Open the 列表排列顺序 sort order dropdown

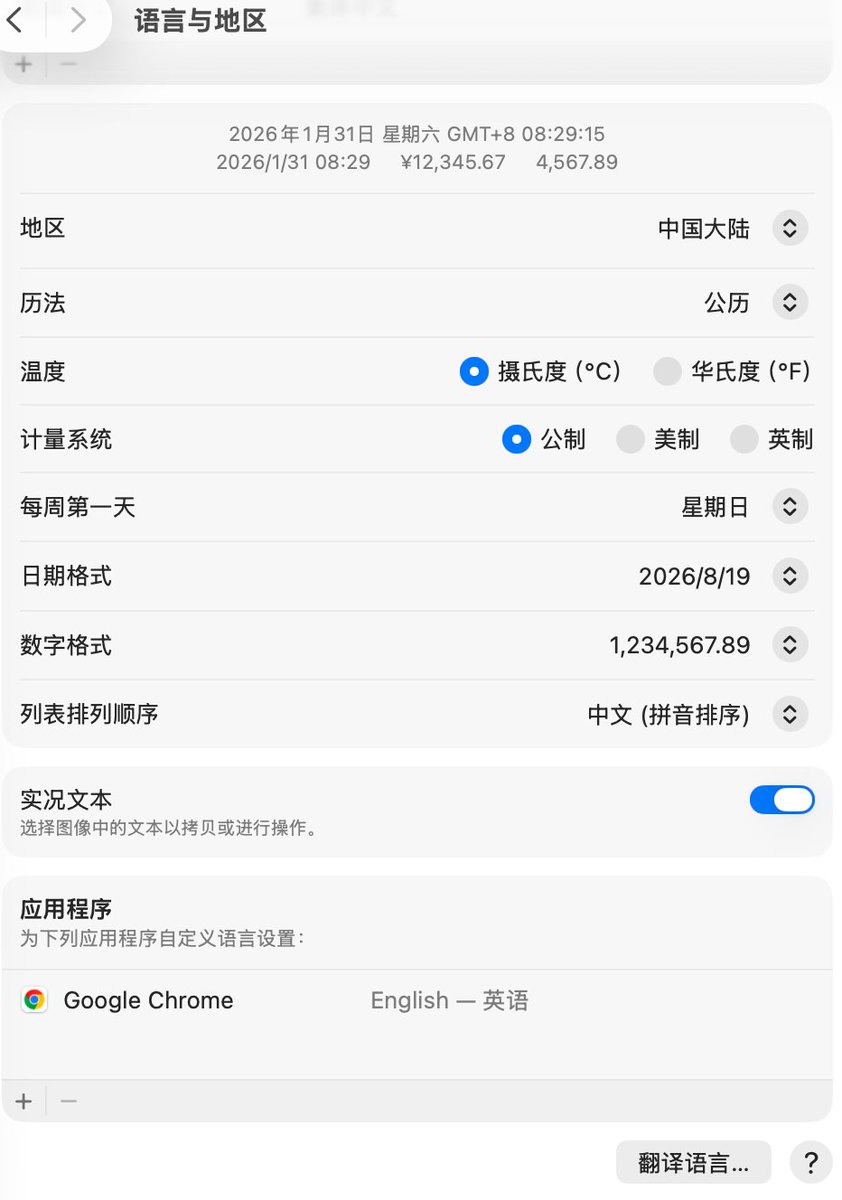[x=789, y=714]
